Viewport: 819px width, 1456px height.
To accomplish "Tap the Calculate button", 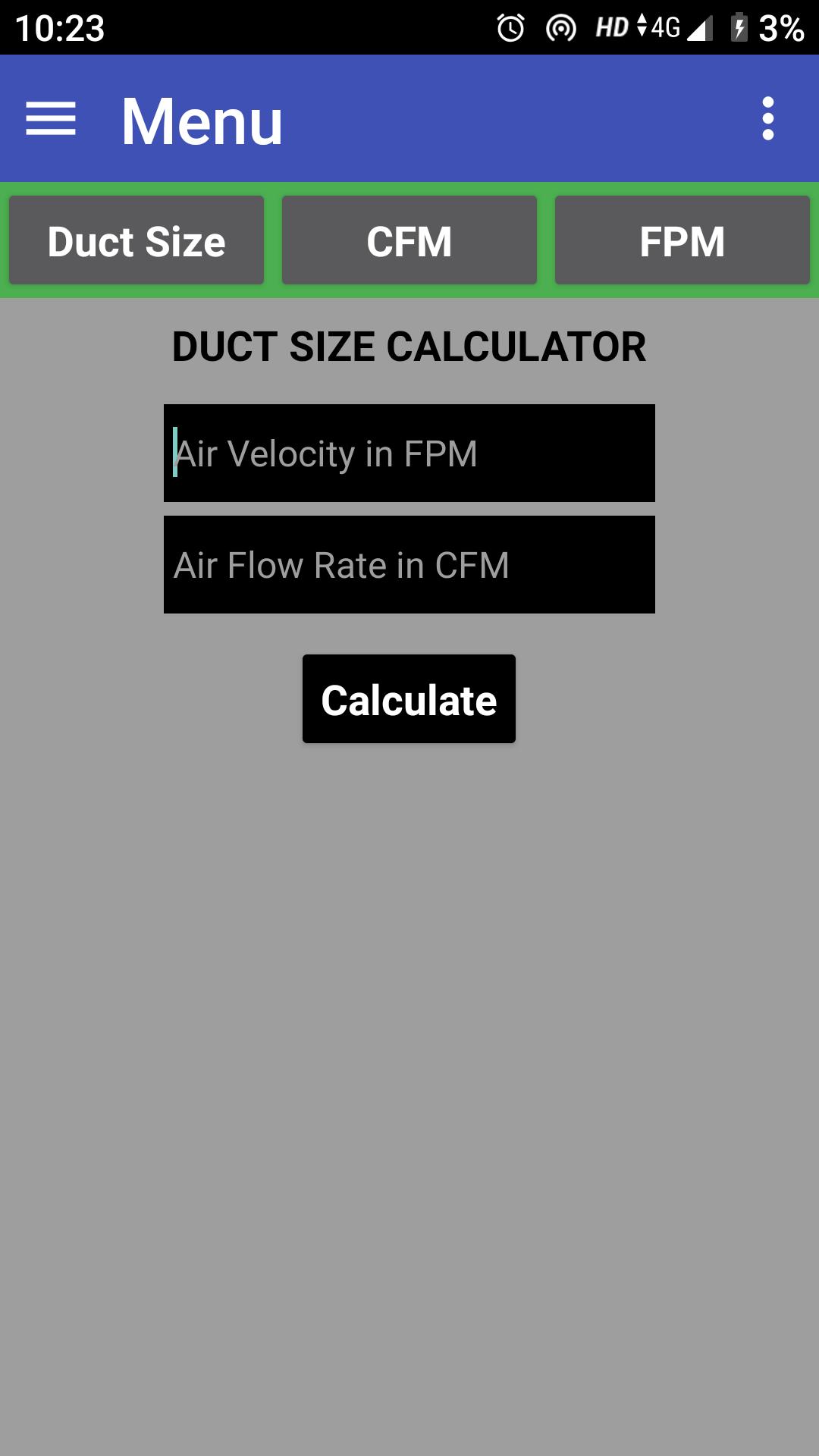I will coord(409,698).
